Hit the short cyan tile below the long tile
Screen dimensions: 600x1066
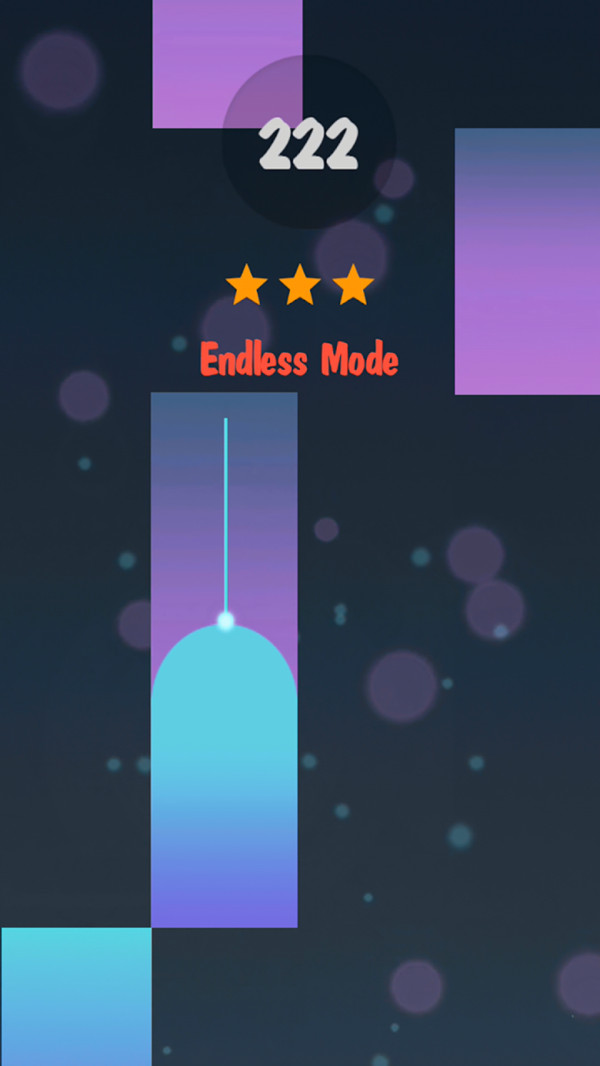point(76,995)
